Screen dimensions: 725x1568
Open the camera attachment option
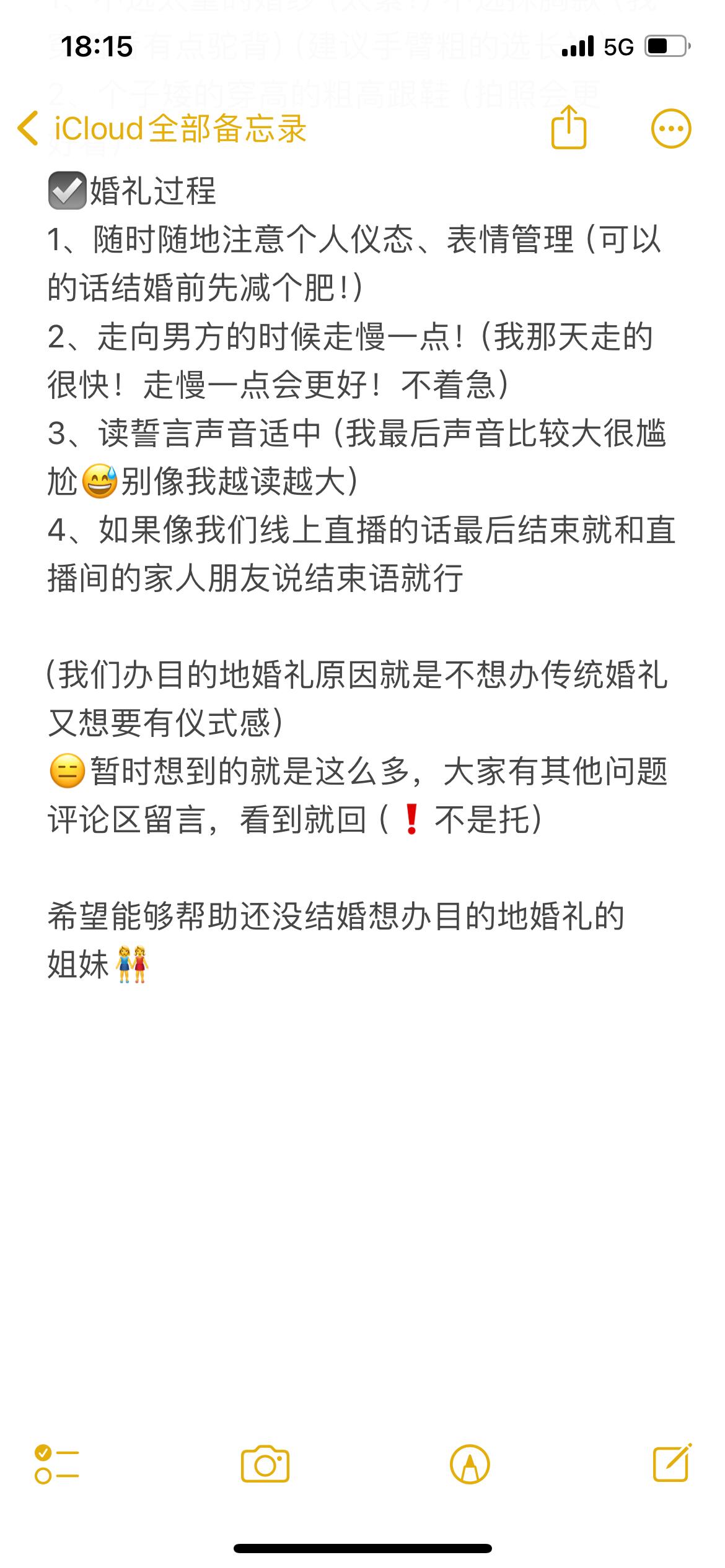tap(265, 1465)
